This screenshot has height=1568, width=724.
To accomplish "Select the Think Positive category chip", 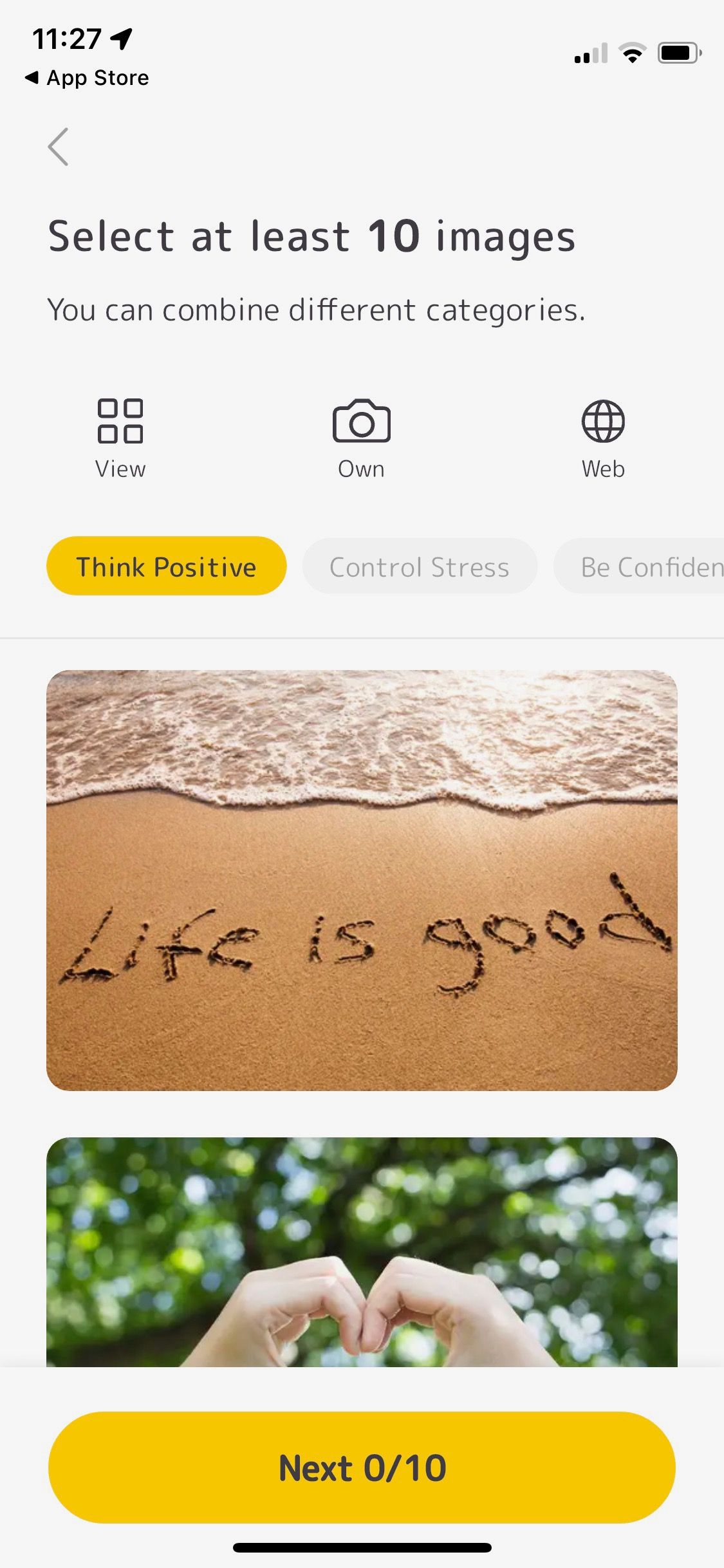I will [166, 566].
